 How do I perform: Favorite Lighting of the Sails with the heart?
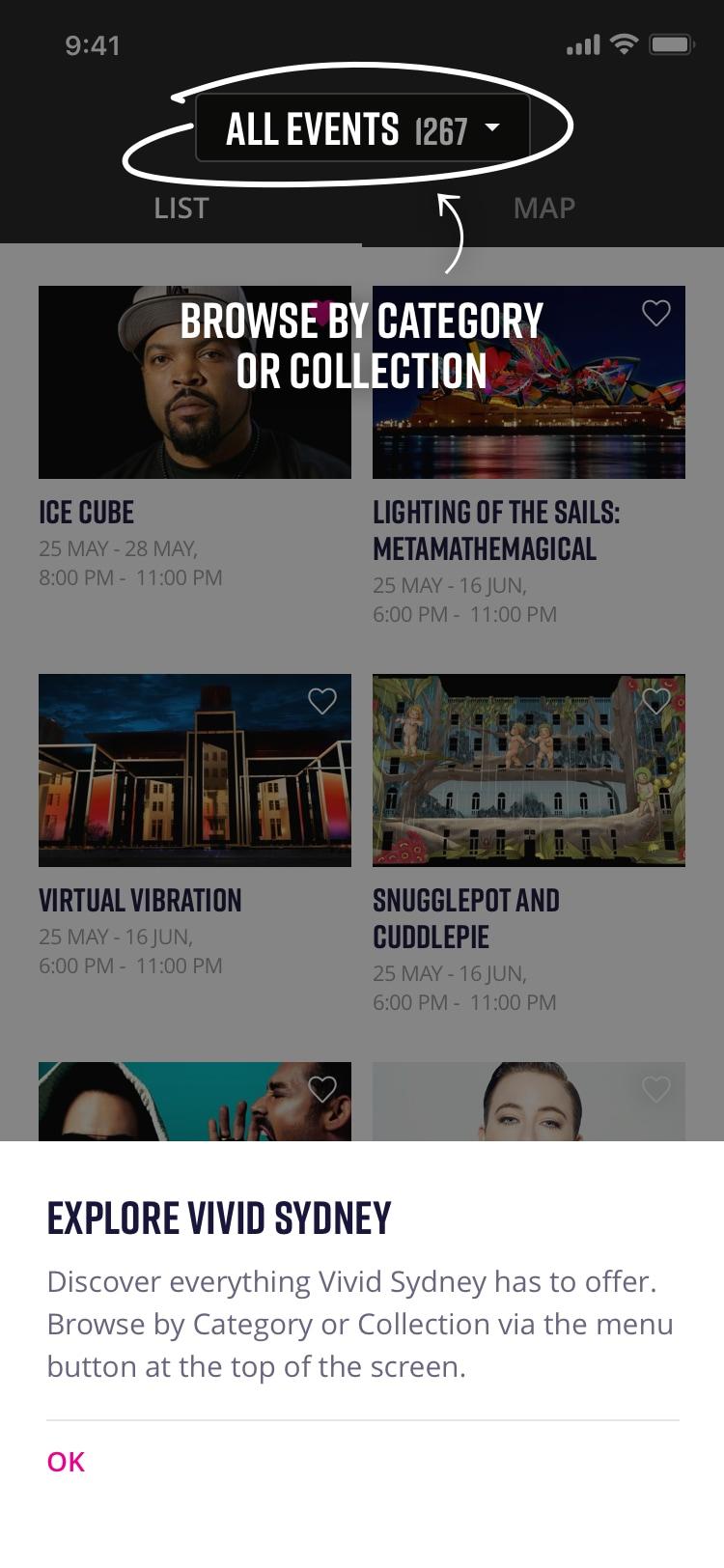656,313
